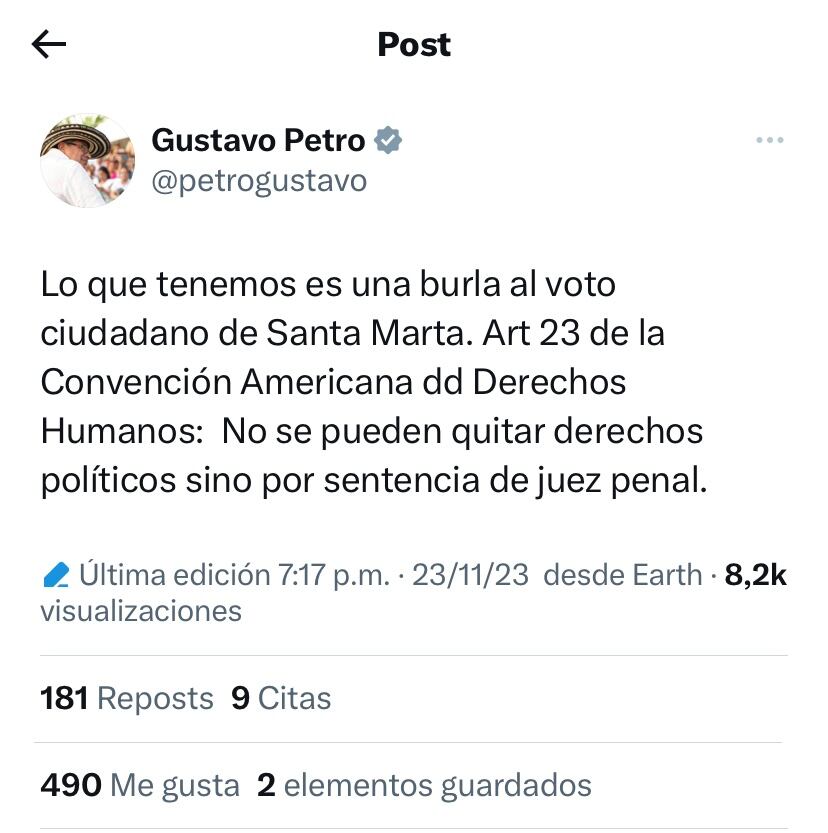Screen dimensions: 828x833
Task: Open the three-dot post options menu
Action: [769, 141]
